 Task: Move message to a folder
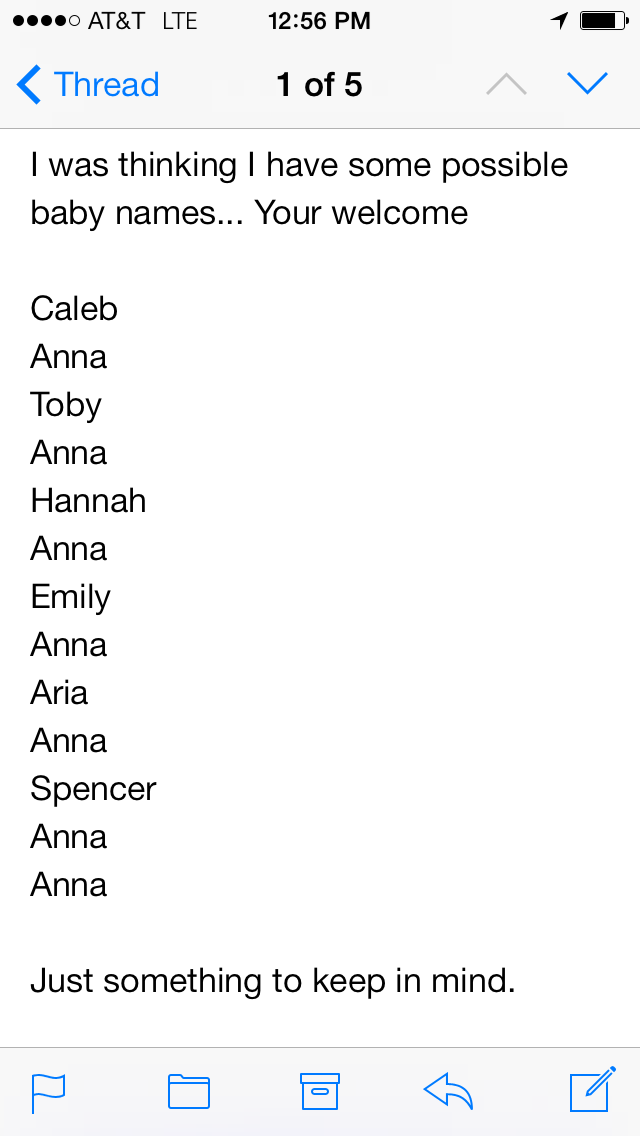pos(189,1091)
